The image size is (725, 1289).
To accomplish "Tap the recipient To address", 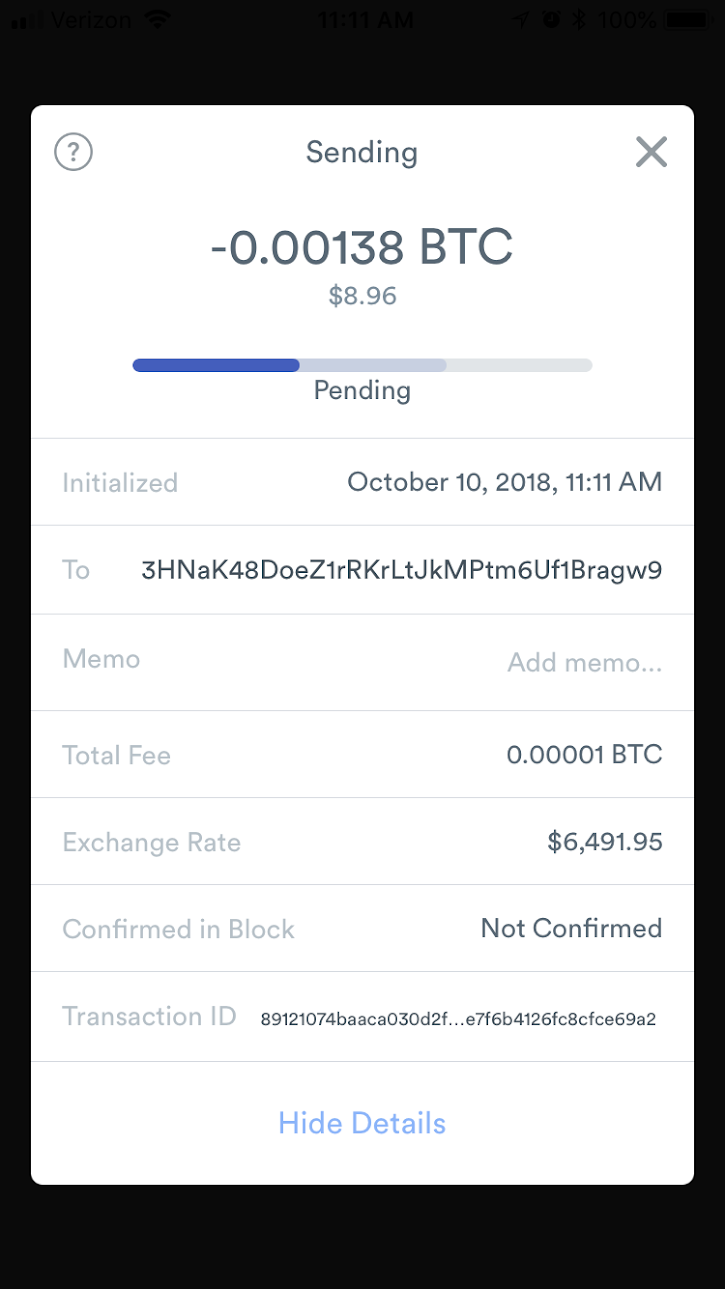I will coord(402,570).
